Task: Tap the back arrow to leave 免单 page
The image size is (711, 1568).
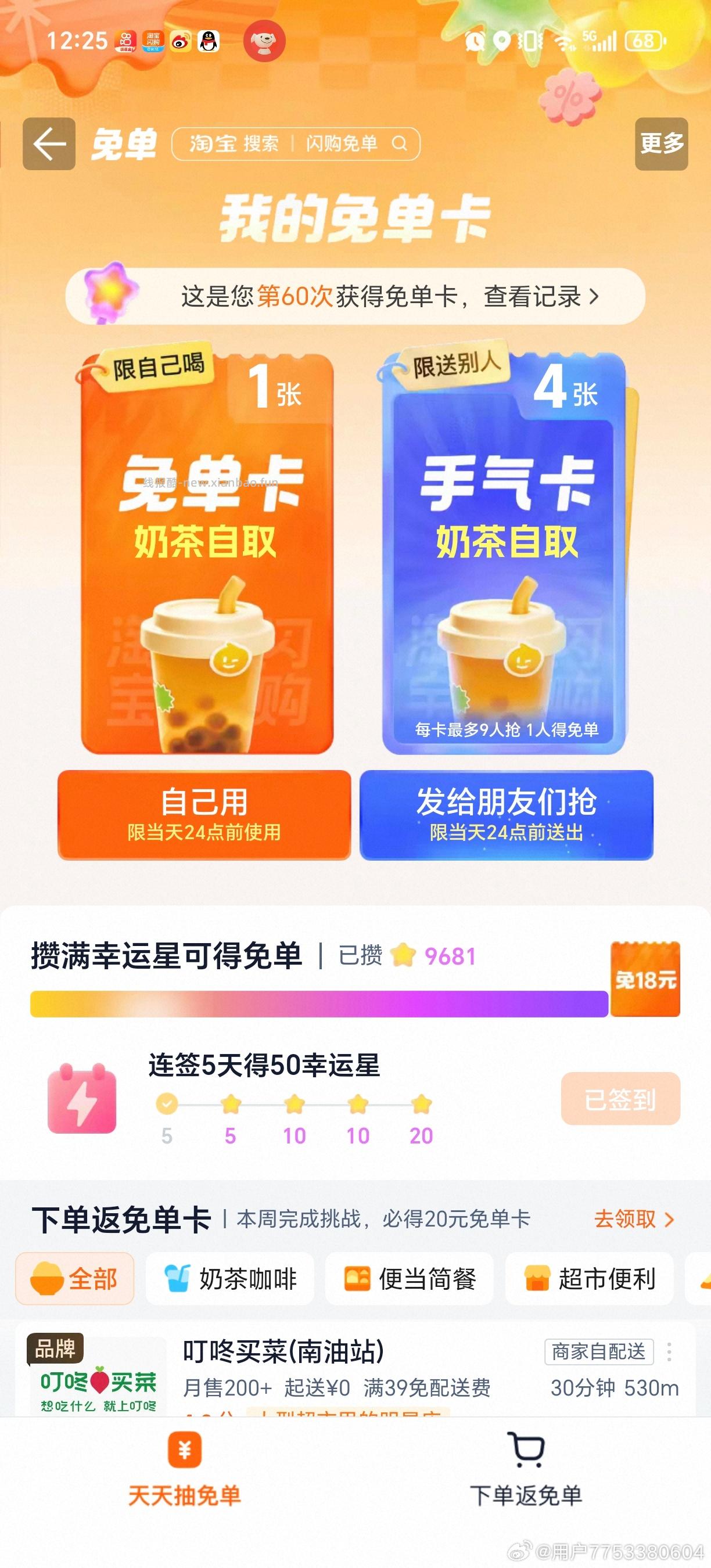Action: pyautogui.click(x=49, y=145)
